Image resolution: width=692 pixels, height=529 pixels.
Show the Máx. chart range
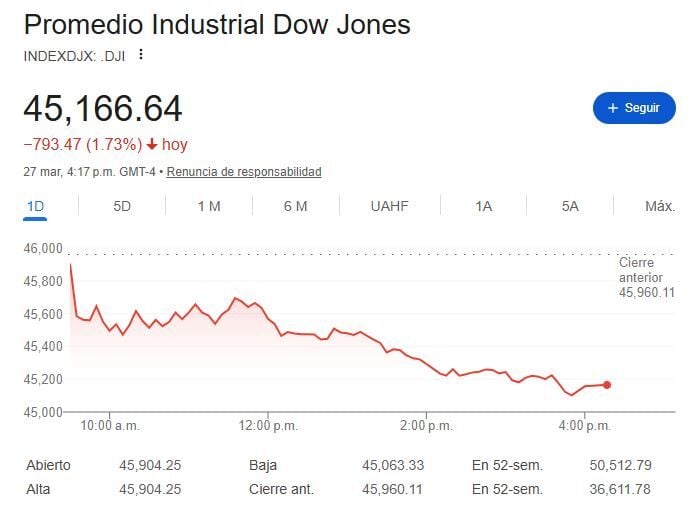659,206
